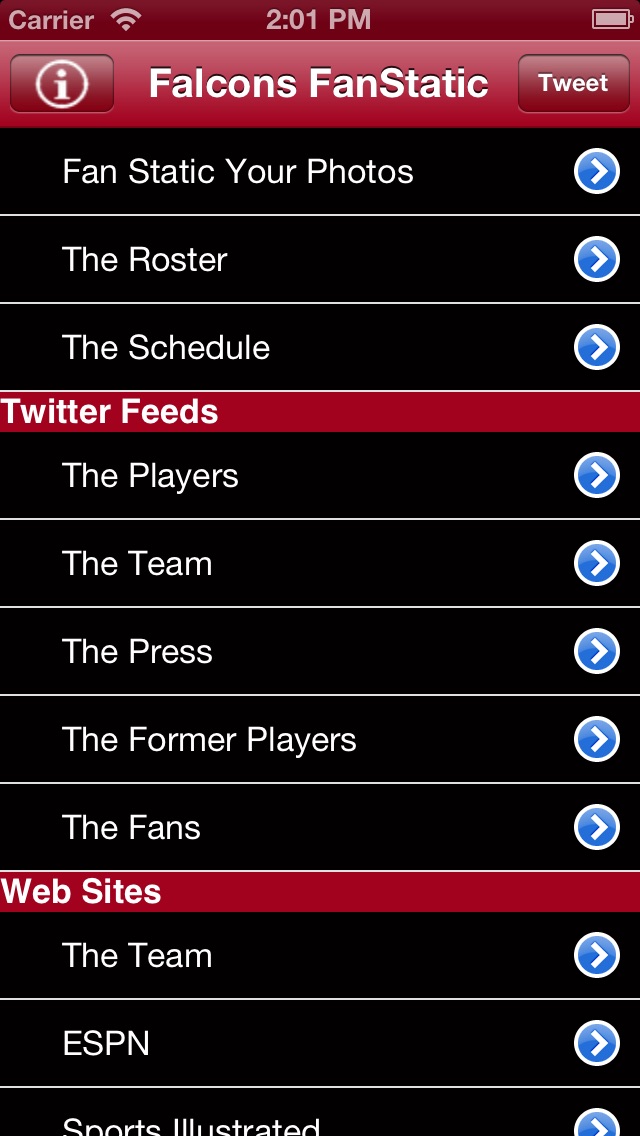Tap the Tweet button
This screenshot has width=640, height=1136.
573,84
